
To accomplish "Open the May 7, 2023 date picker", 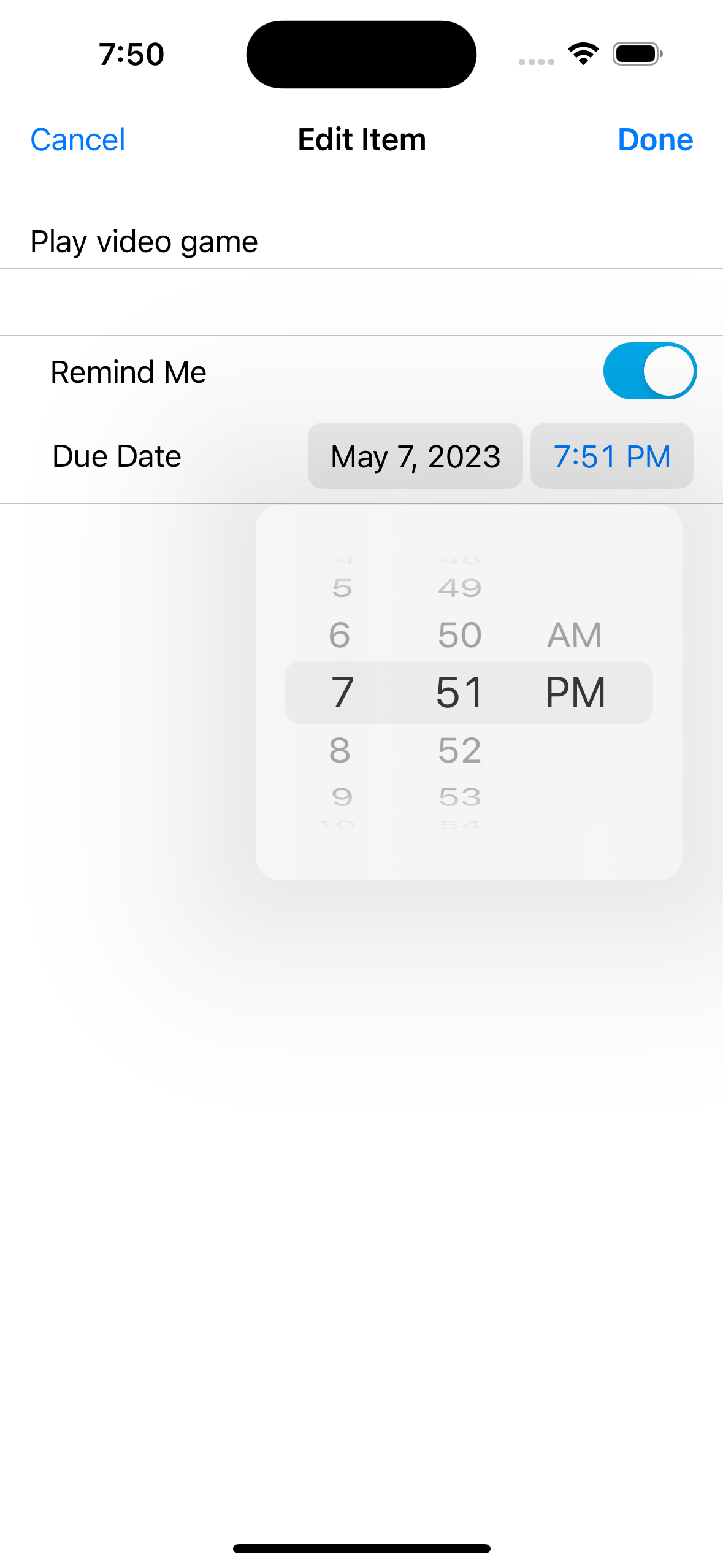I will [x=415, y=456].
